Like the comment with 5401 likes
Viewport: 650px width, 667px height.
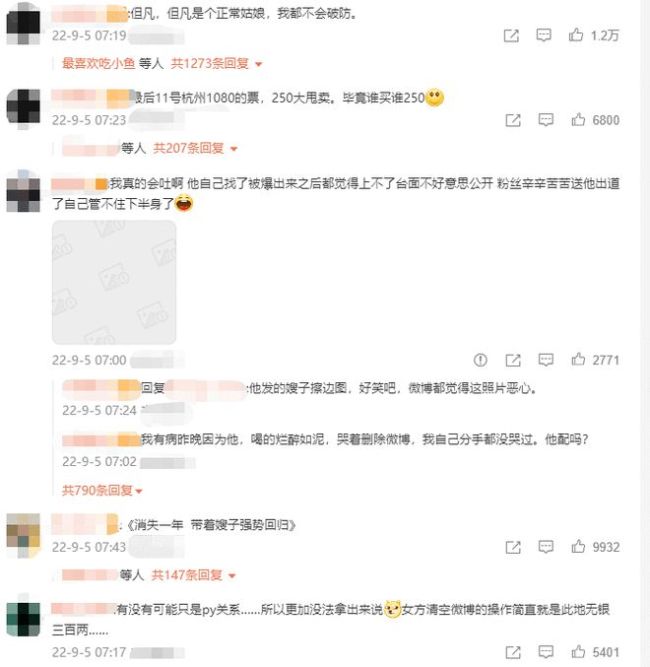(x=576, y=652)
